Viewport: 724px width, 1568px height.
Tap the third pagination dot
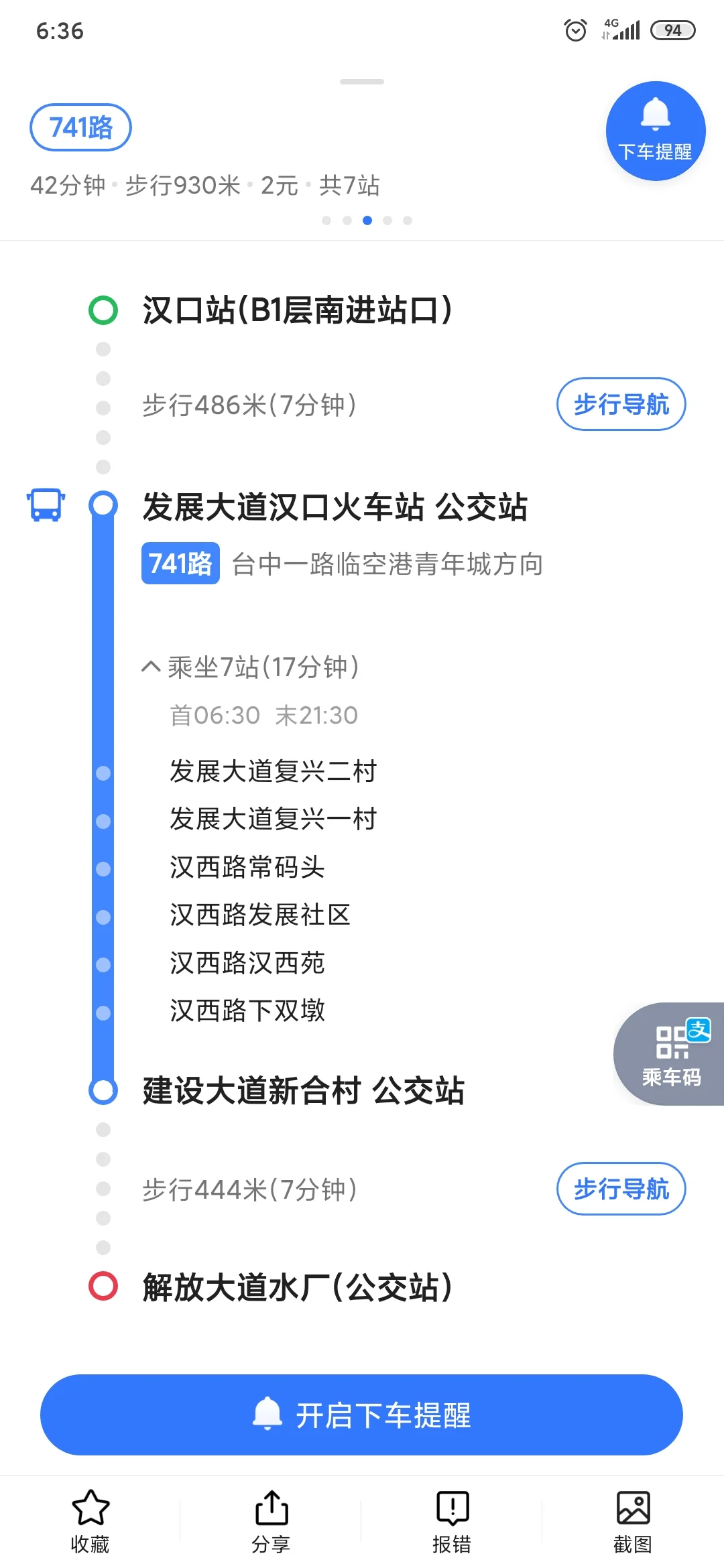click(x=366, y=219)
